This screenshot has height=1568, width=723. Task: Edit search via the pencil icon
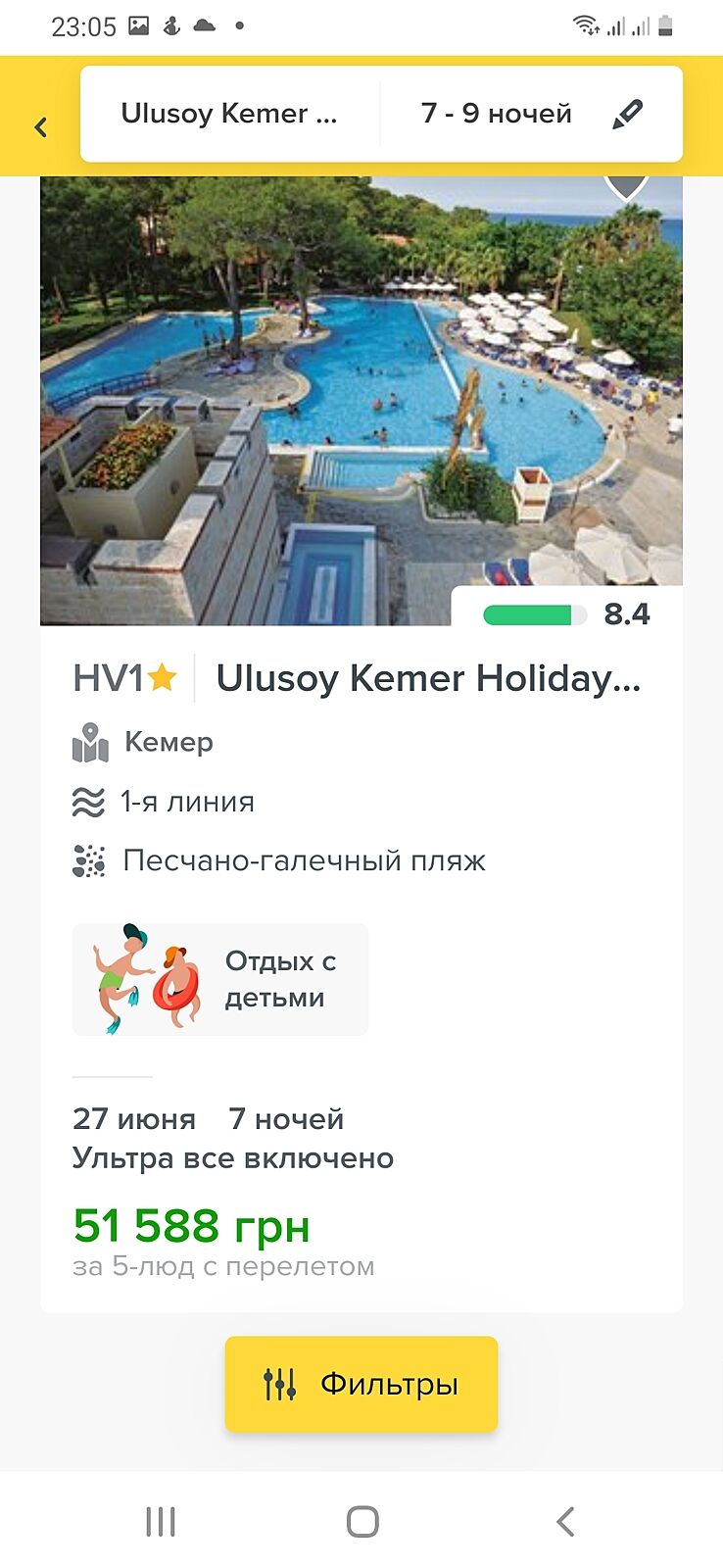coord(627,114)
